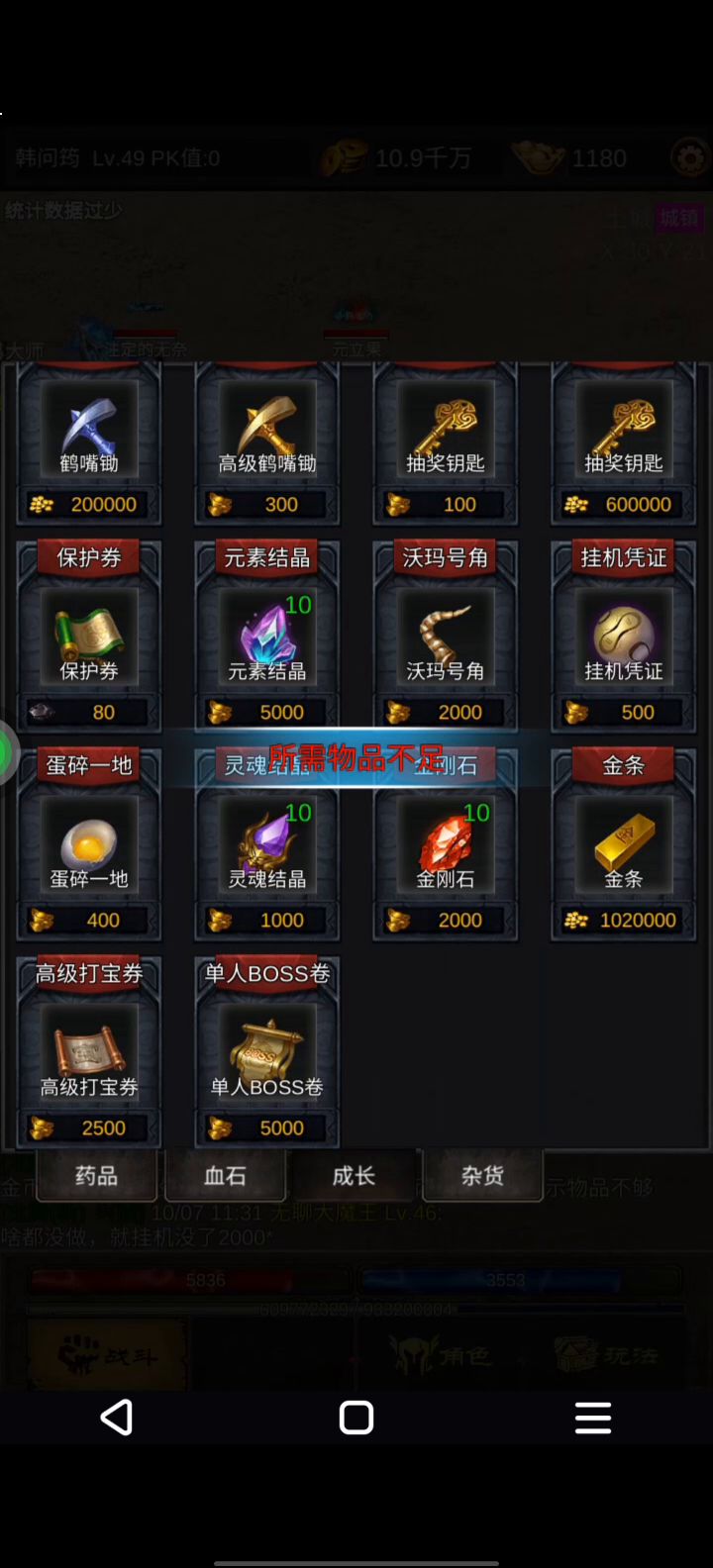Select the 元素结晶 item
Viewport: 713px width, 1568px height.
click(x=267, y=638)
